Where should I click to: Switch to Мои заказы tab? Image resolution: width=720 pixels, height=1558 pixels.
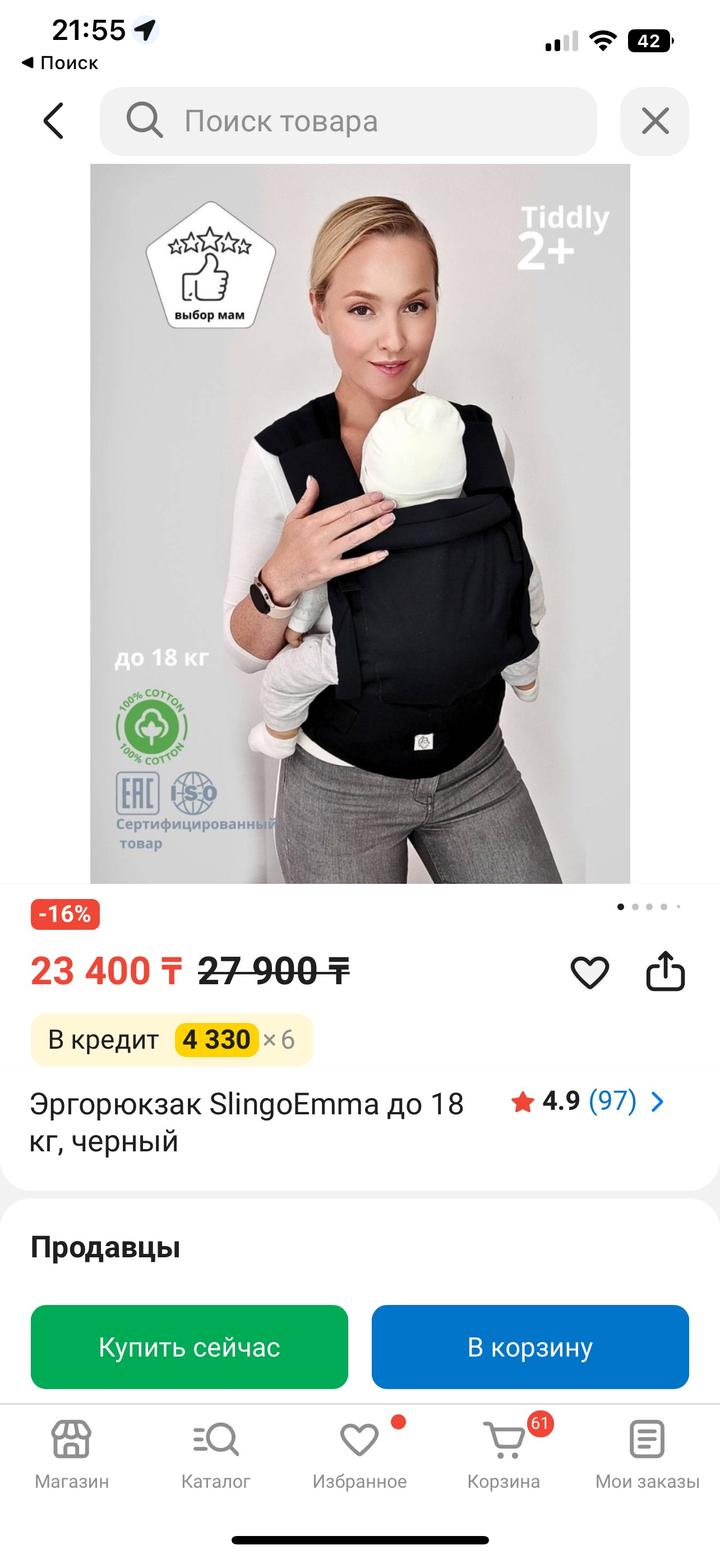pos(647,1454)
